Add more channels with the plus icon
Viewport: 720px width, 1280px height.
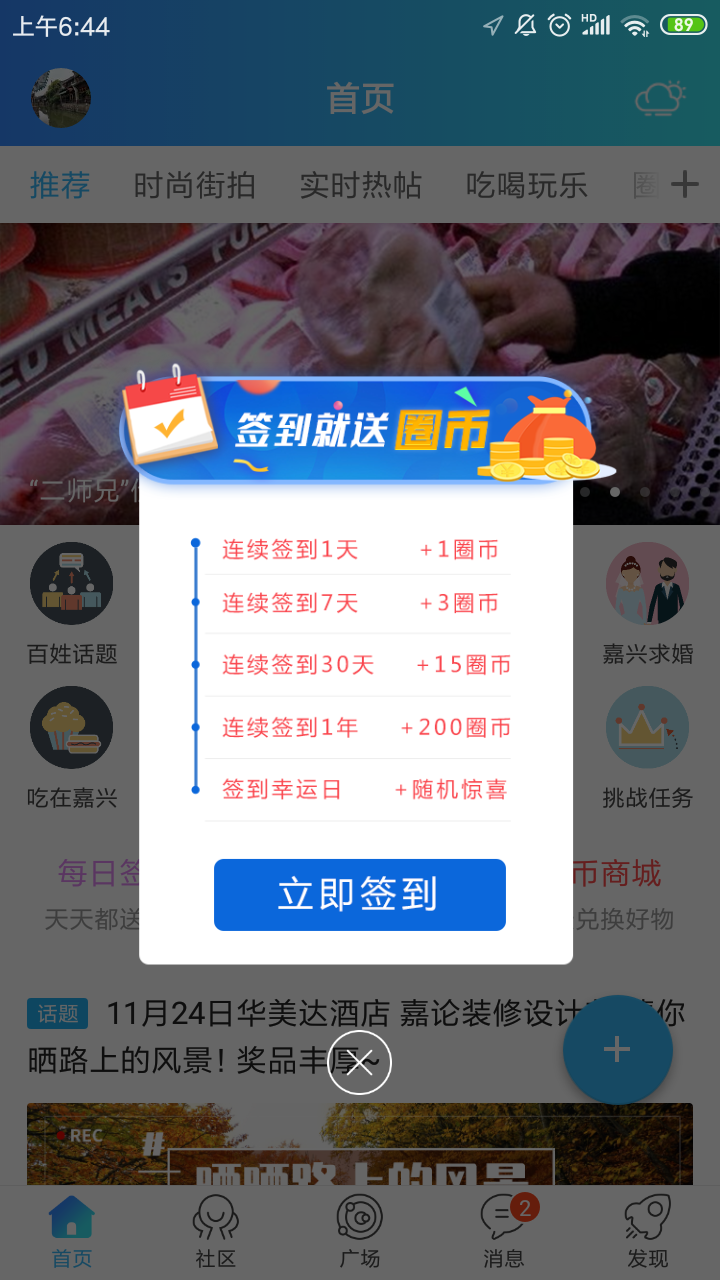[685, 184]
